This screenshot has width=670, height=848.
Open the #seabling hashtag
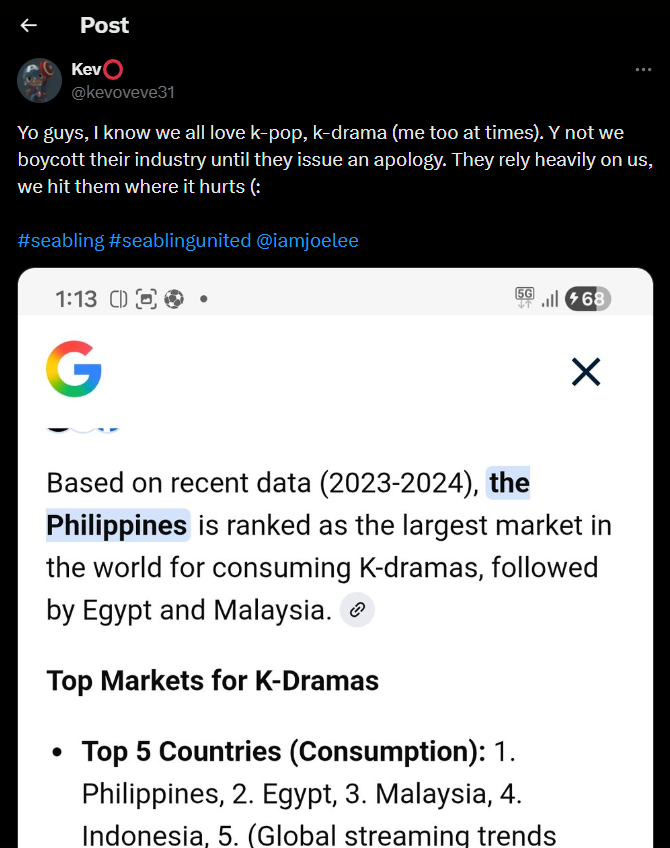(x=59, y=241)
